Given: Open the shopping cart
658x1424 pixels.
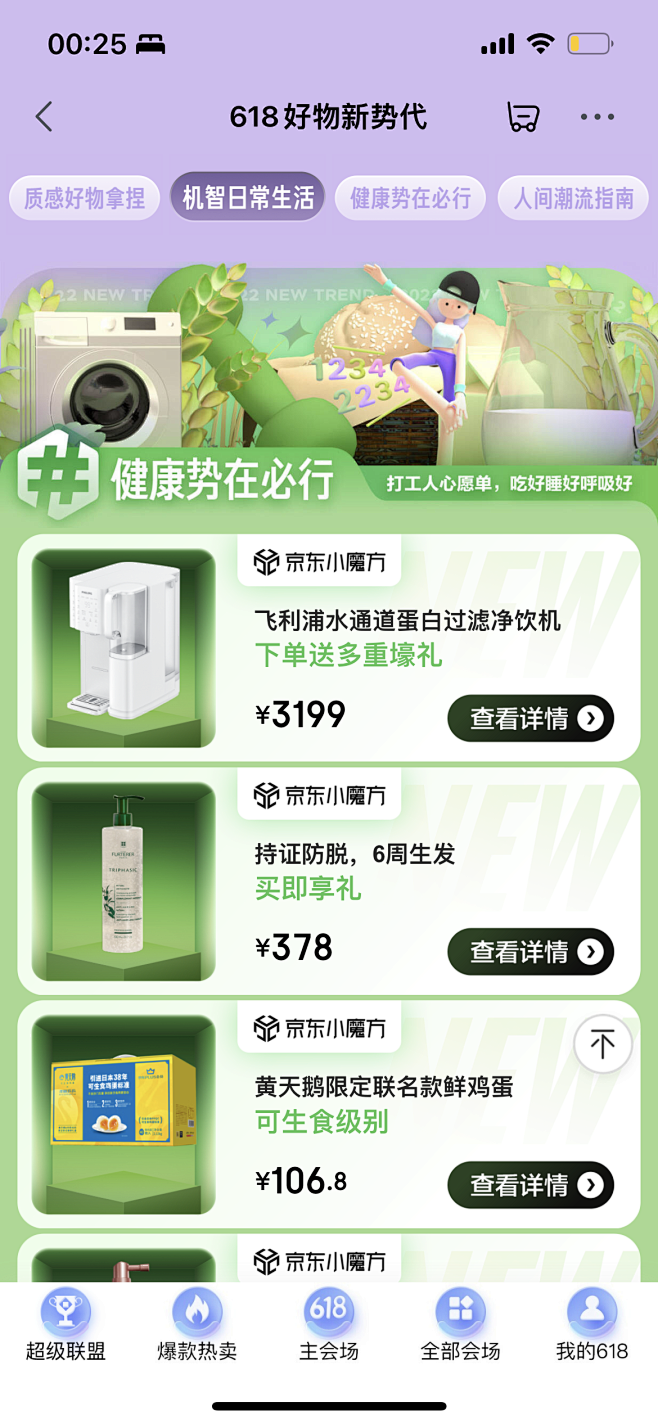Looking at the screenshot, I should 522,117.
